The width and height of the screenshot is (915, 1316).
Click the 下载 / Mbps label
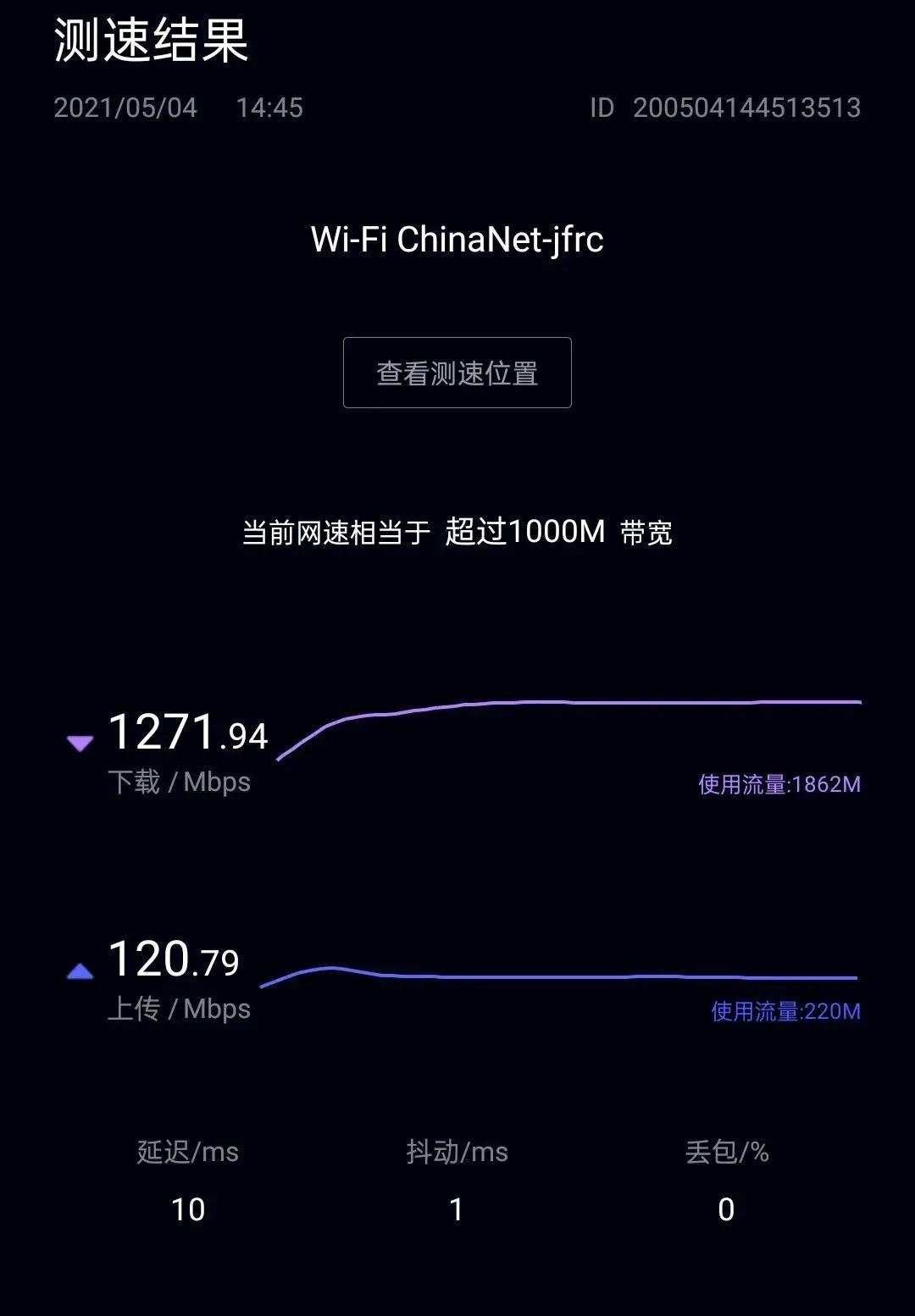pyautogui.click(x=180, y=782)
